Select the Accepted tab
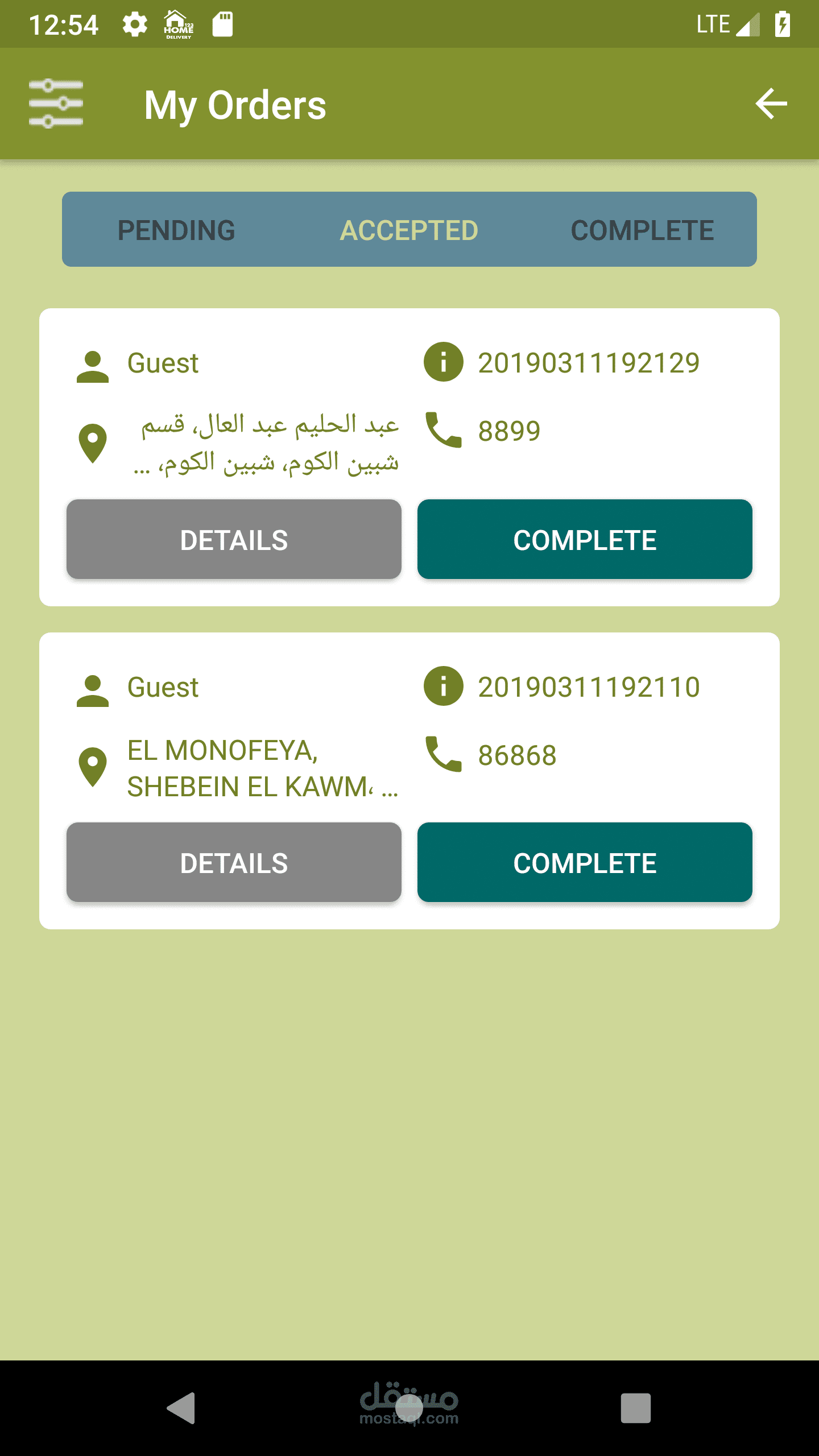The height and width of the screenshot is (1456, 819). click(x=409, y=230)
